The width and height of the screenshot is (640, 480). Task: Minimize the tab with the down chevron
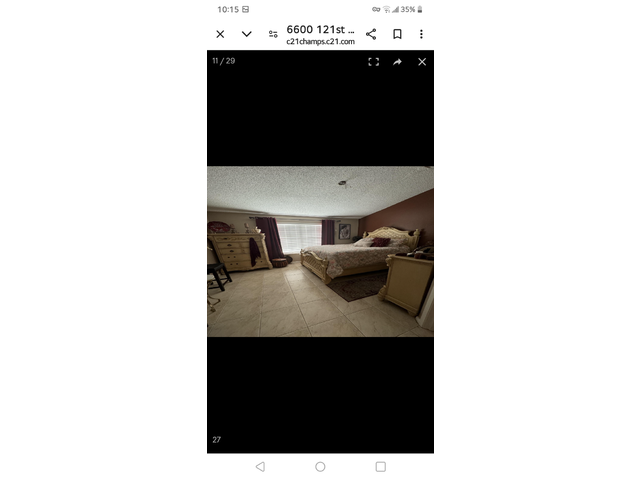[x=247, y=34]
